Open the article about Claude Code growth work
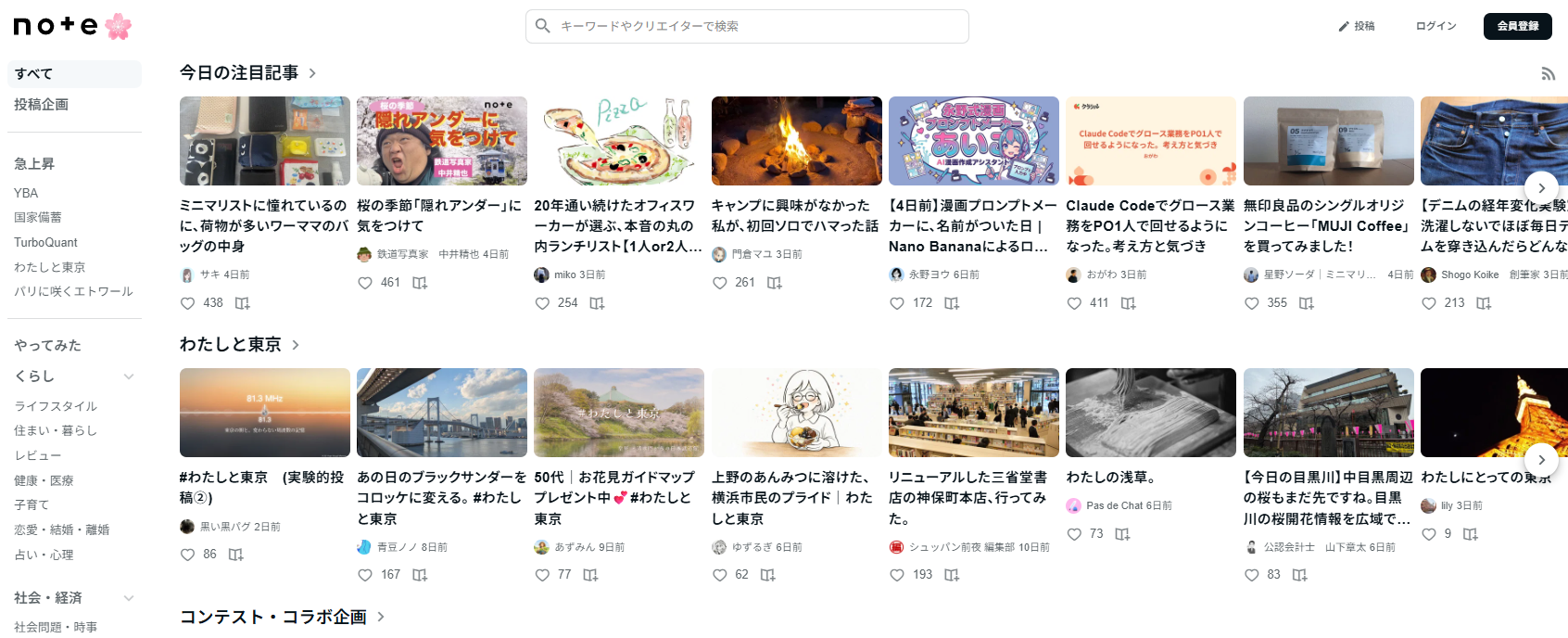Image resolution: width=1568 pixels, height=638 pixels. 1150,225
